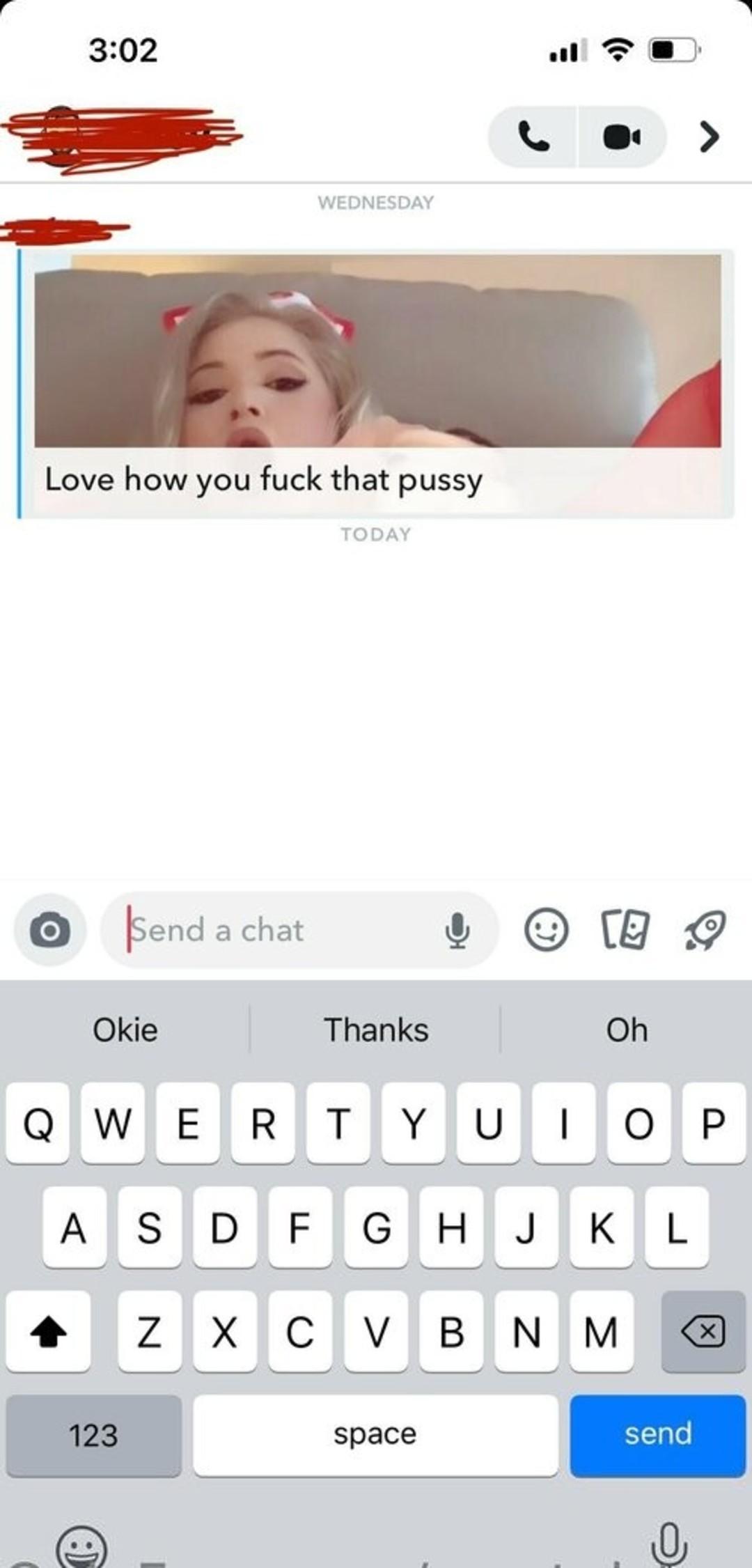Choose the Oh suggestion
The image size is (752, 1568).
(627, 1030)
